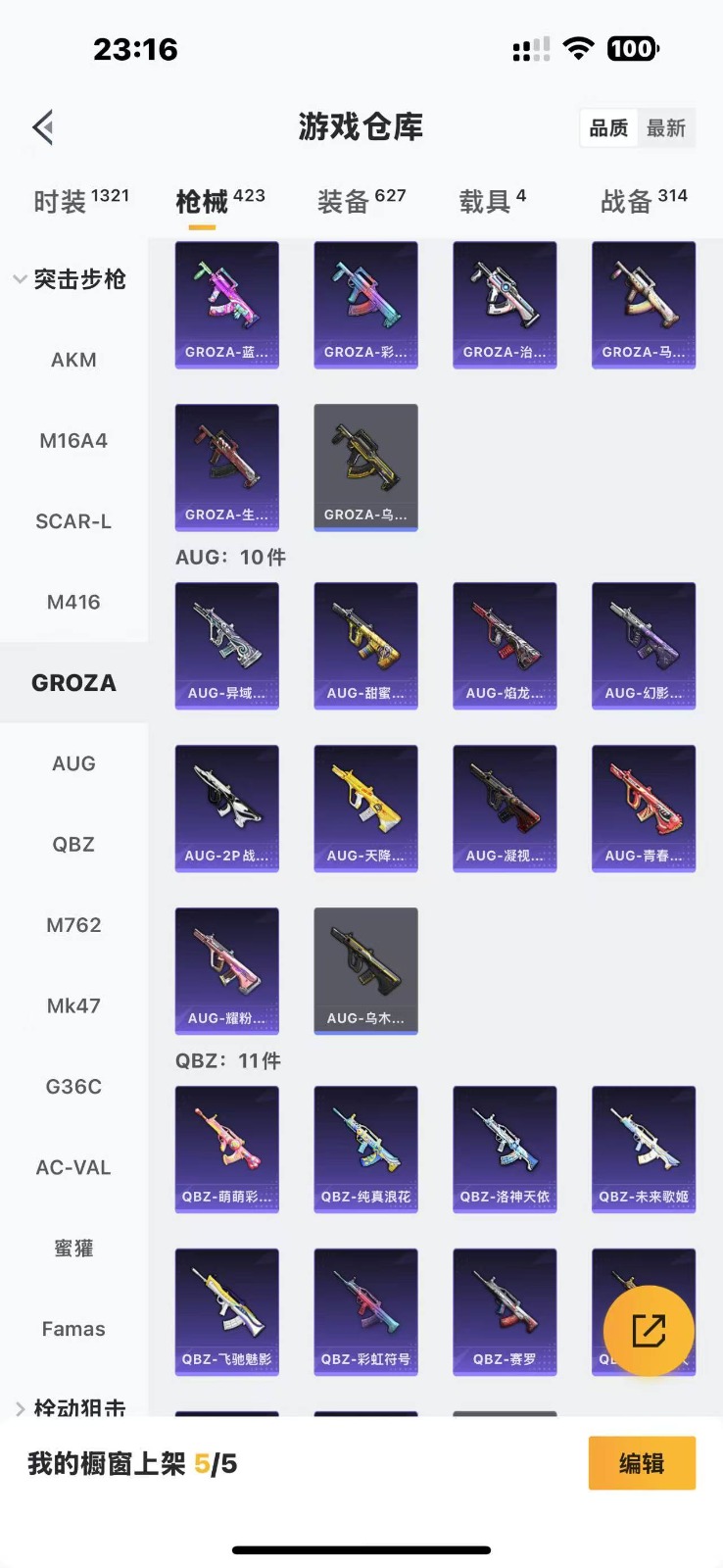Select G36C in the weapon list
Viewport: 723px width, 1568px height.
(x=73, y=1086)
